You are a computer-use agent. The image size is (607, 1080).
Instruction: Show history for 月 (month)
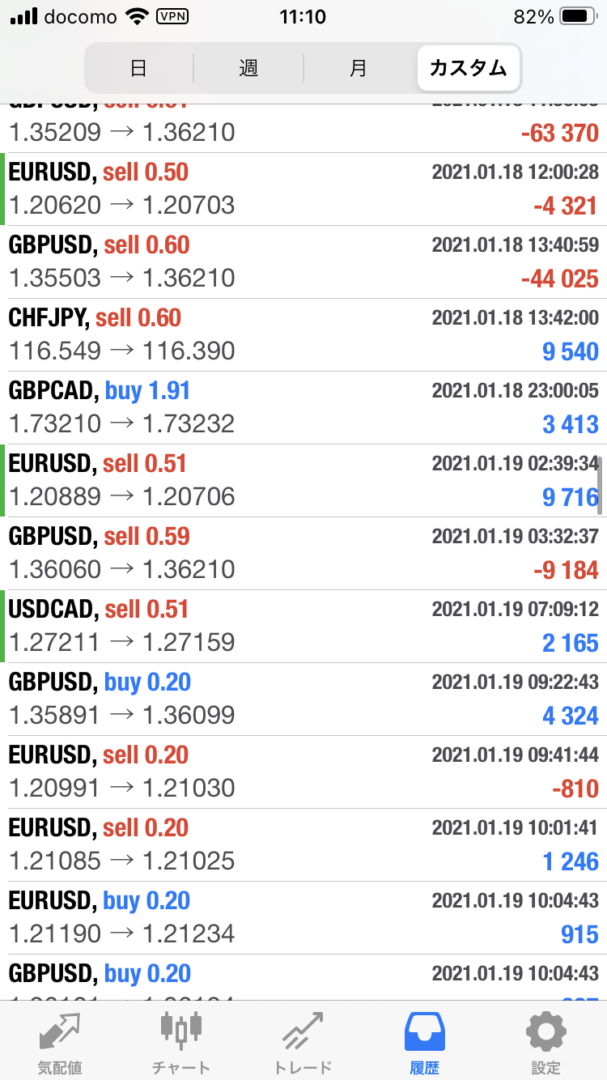(x=358, y=69)
